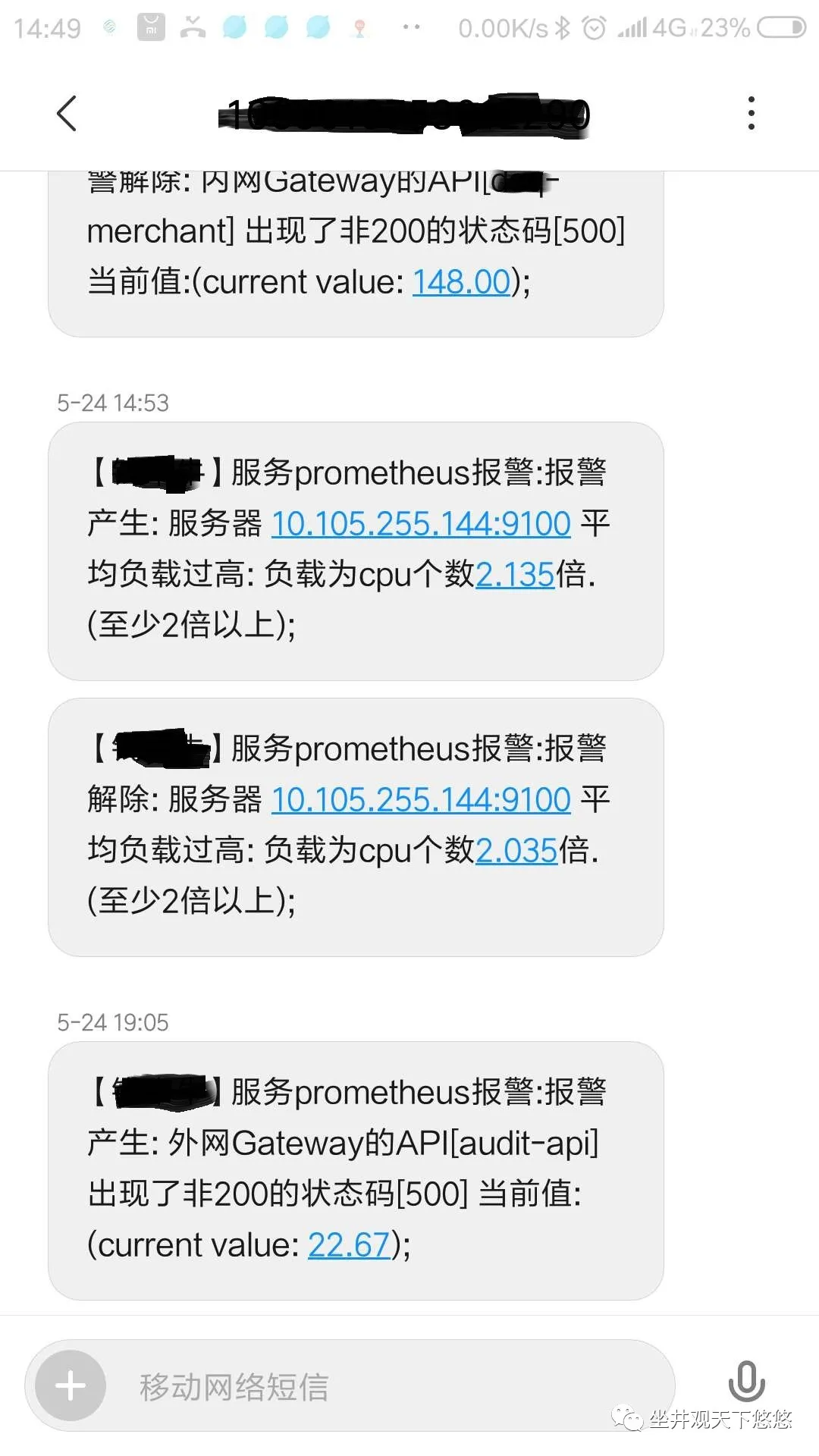Open the plus attachment button
The image size is (819, 1456).
point(71,1386)
